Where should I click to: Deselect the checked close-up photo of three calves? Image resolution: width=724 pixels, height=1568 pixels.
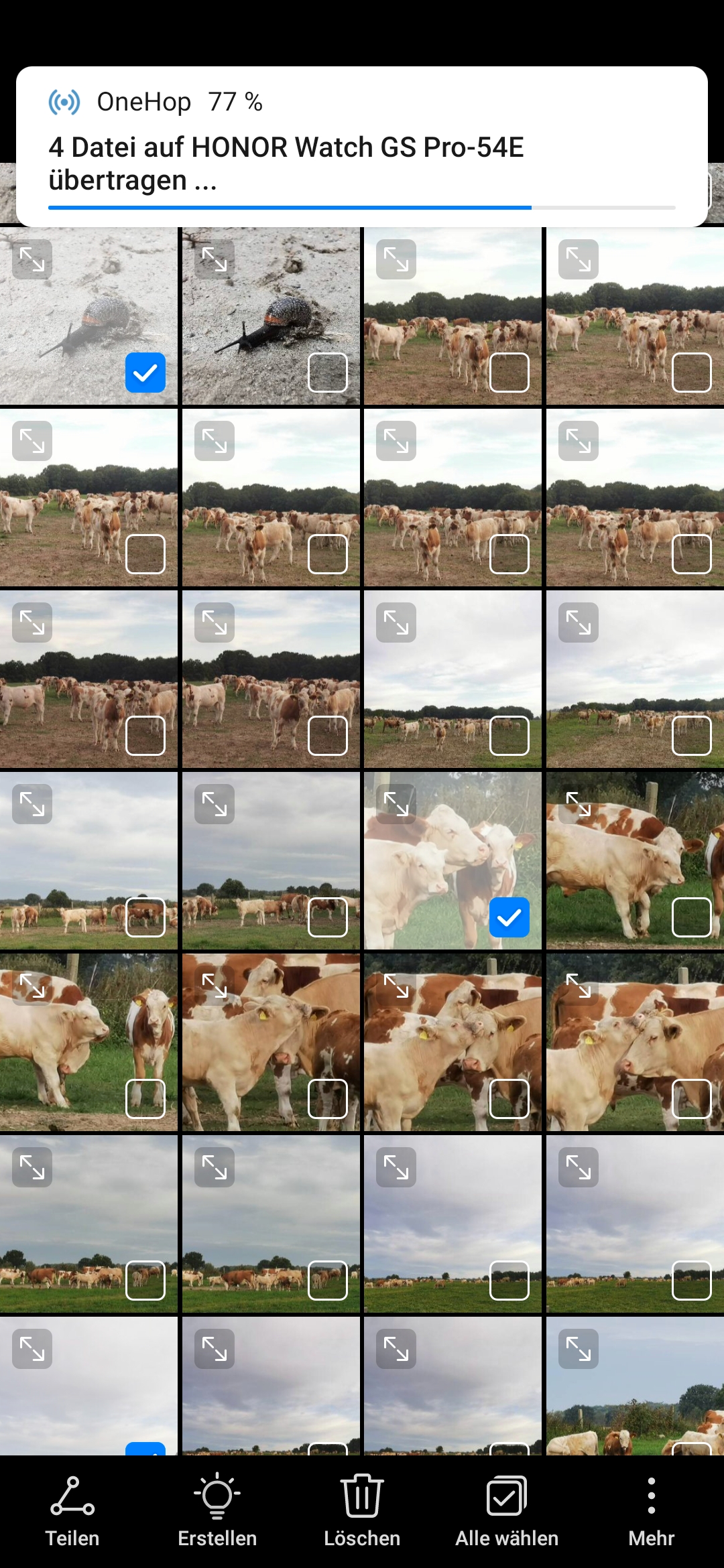coord(509,917)
